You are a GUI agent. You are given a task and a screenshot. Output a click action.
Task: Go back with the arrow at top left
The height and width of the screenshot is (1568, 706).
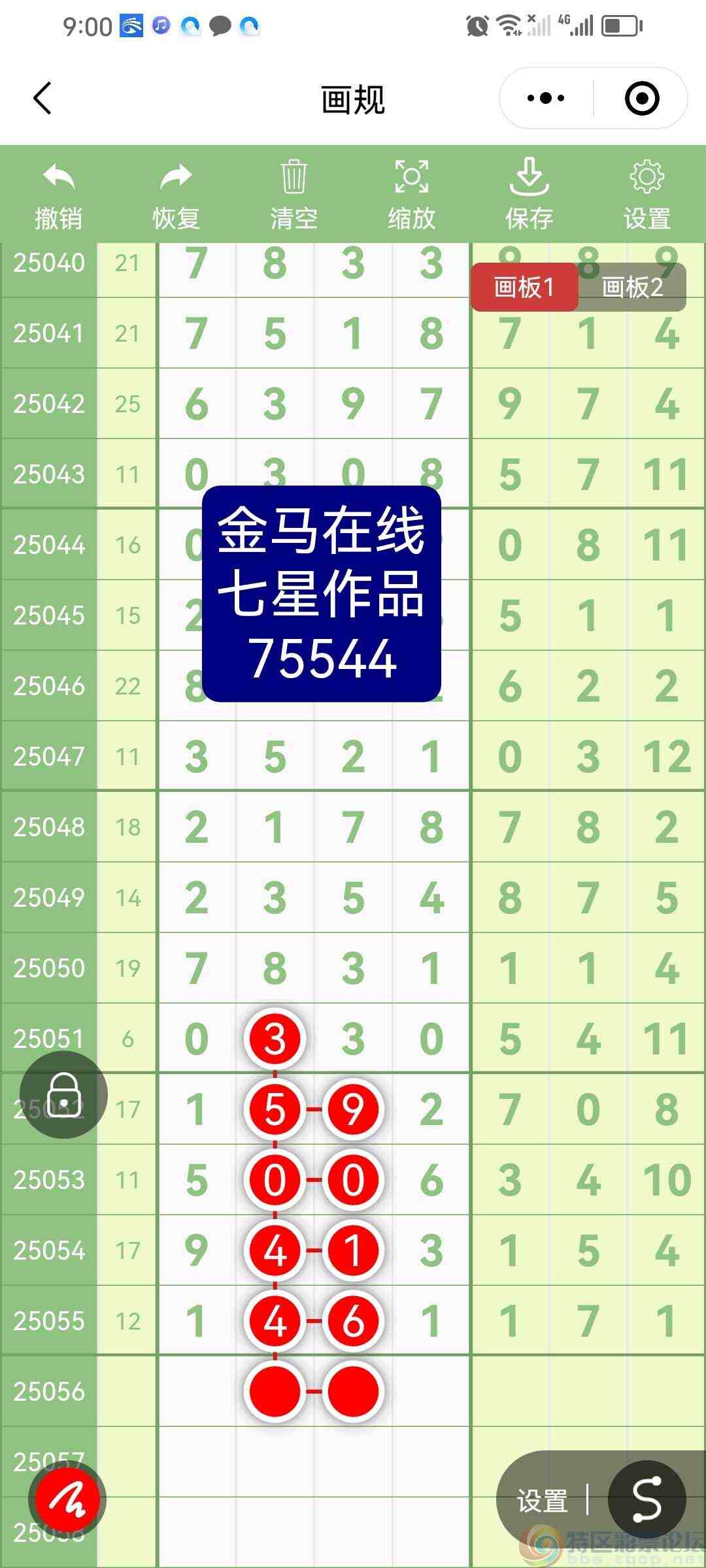(41, 98)
